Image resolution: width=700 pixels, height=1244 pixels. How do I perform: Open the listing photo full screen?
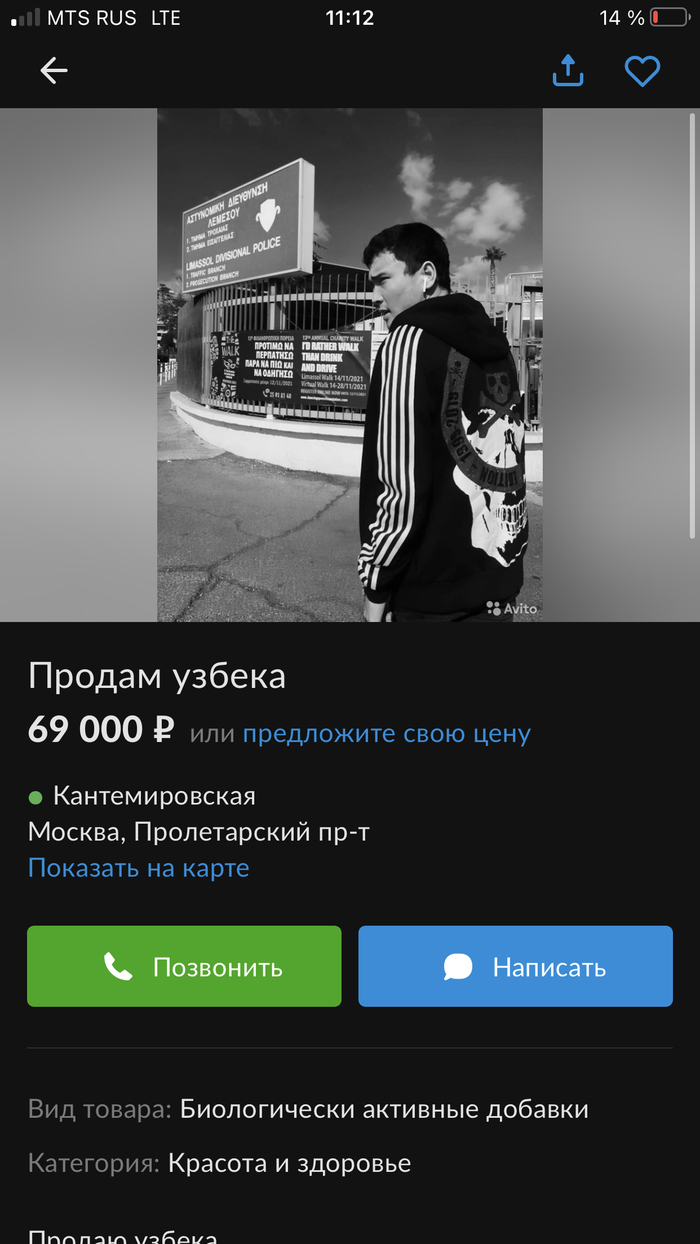click(x=350, y=365)
